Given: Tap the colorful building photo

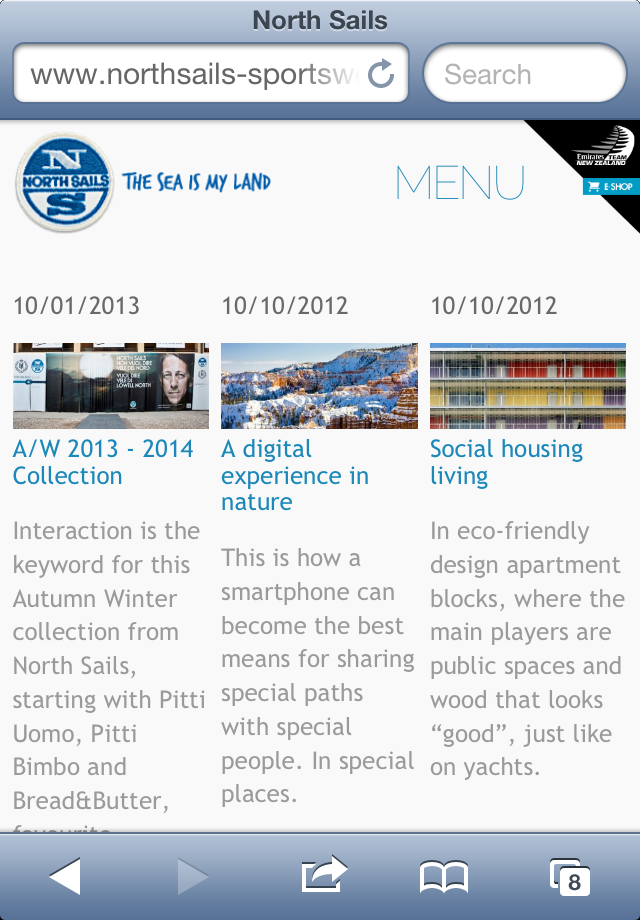Looking at the screenshot, I should click(x=527, y=386).
